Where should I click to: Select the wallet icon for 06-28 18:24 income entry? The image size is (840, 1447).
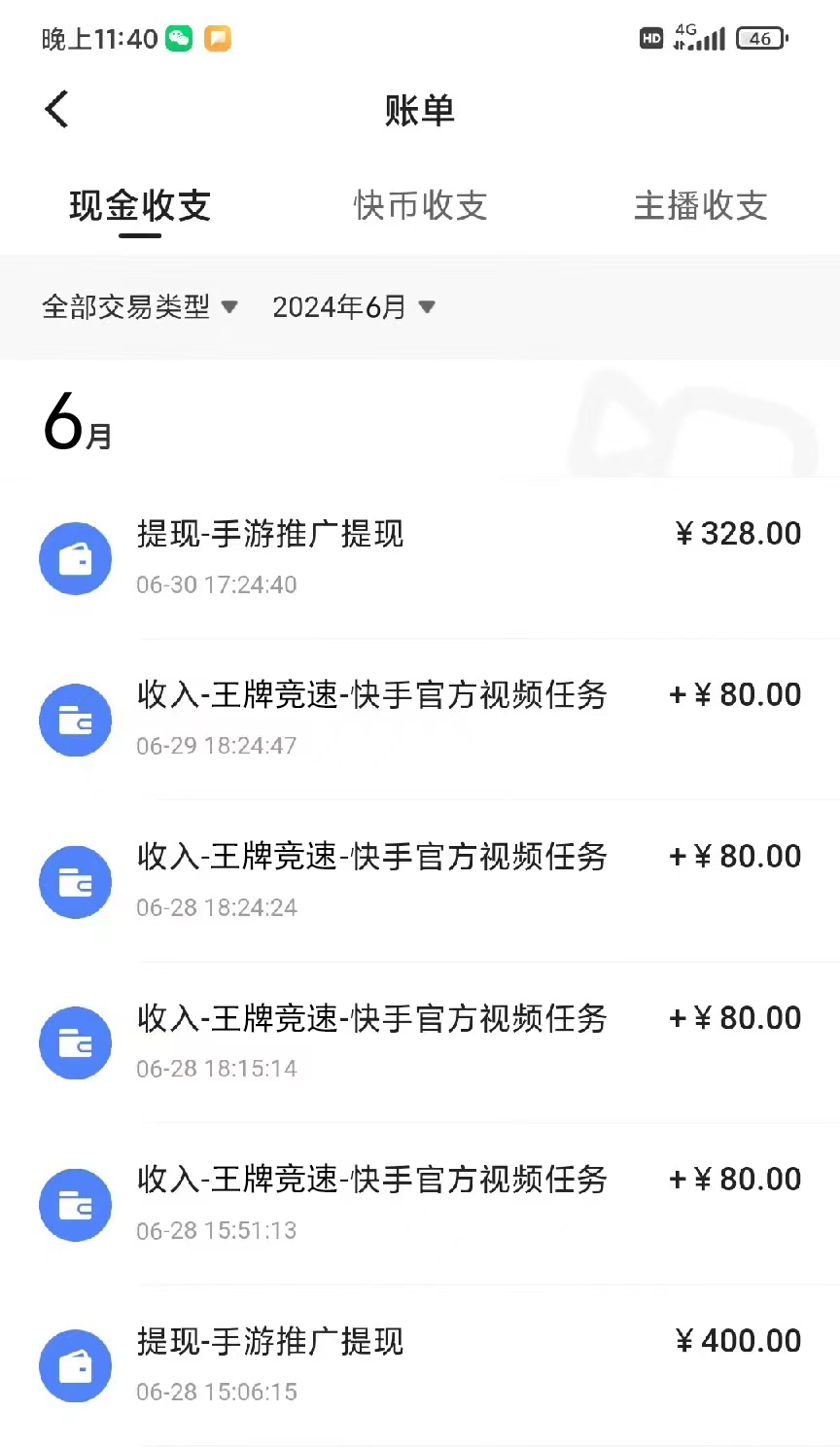(x=75, y=882)
